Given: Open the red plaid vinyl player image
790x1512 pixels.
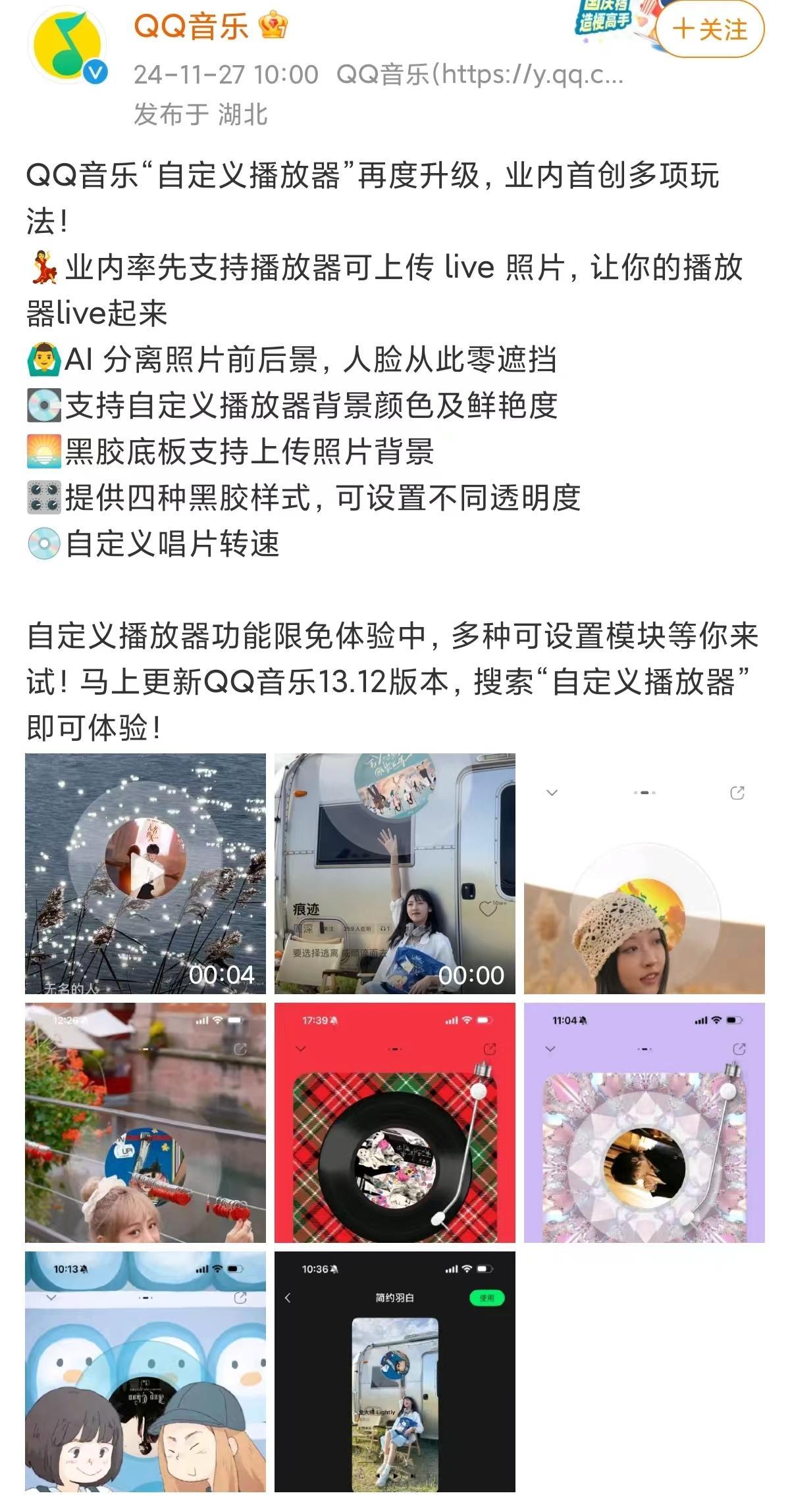Looking at the screenshot, I should pos(394,1122).
